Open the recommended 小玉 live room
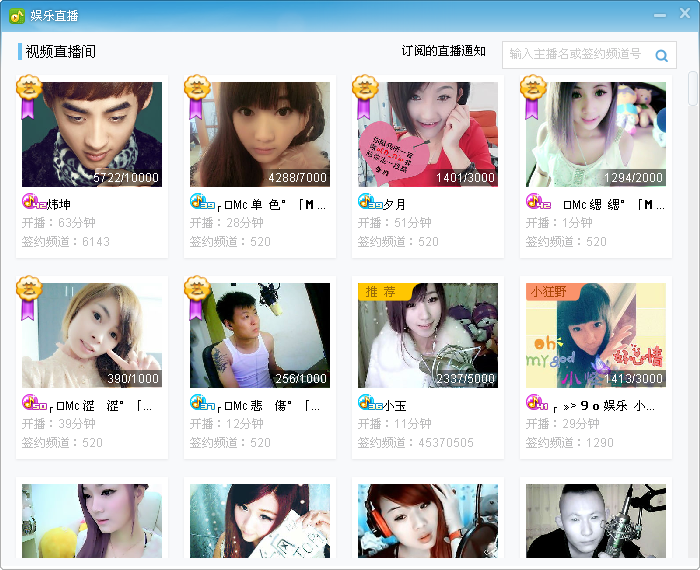Screen dimensions: 700x570 click(428, 335)
